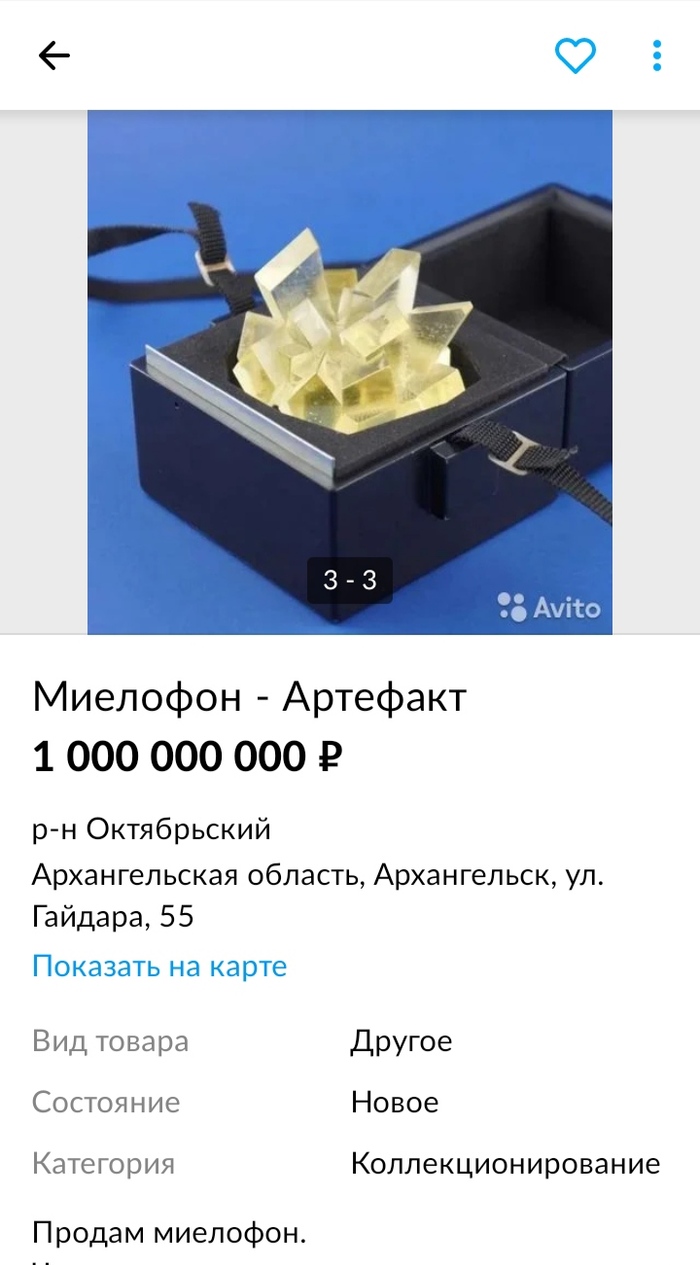
Task: Open the three-dot overflow menu
Action: click(656, 56)
